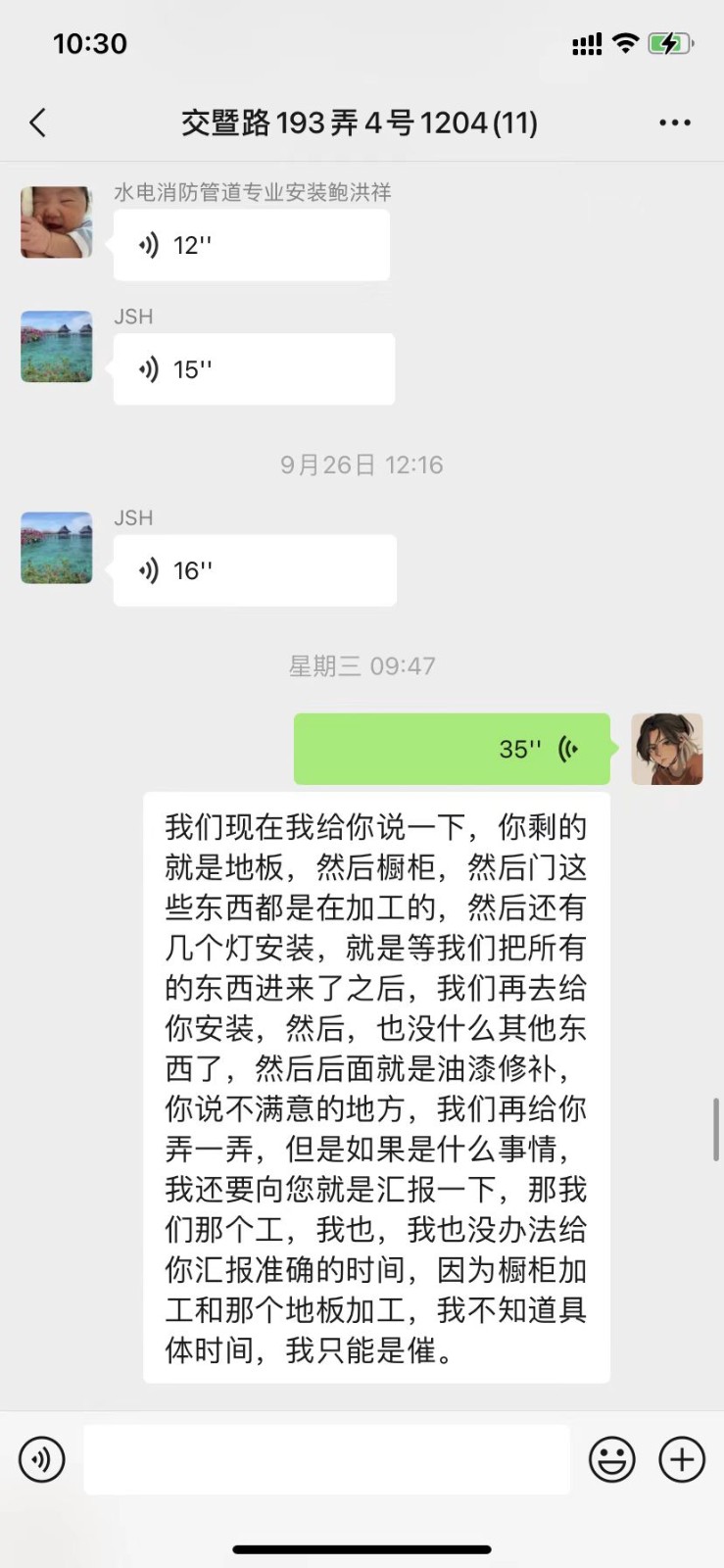Play JSH's 16-second voice message

255,570
